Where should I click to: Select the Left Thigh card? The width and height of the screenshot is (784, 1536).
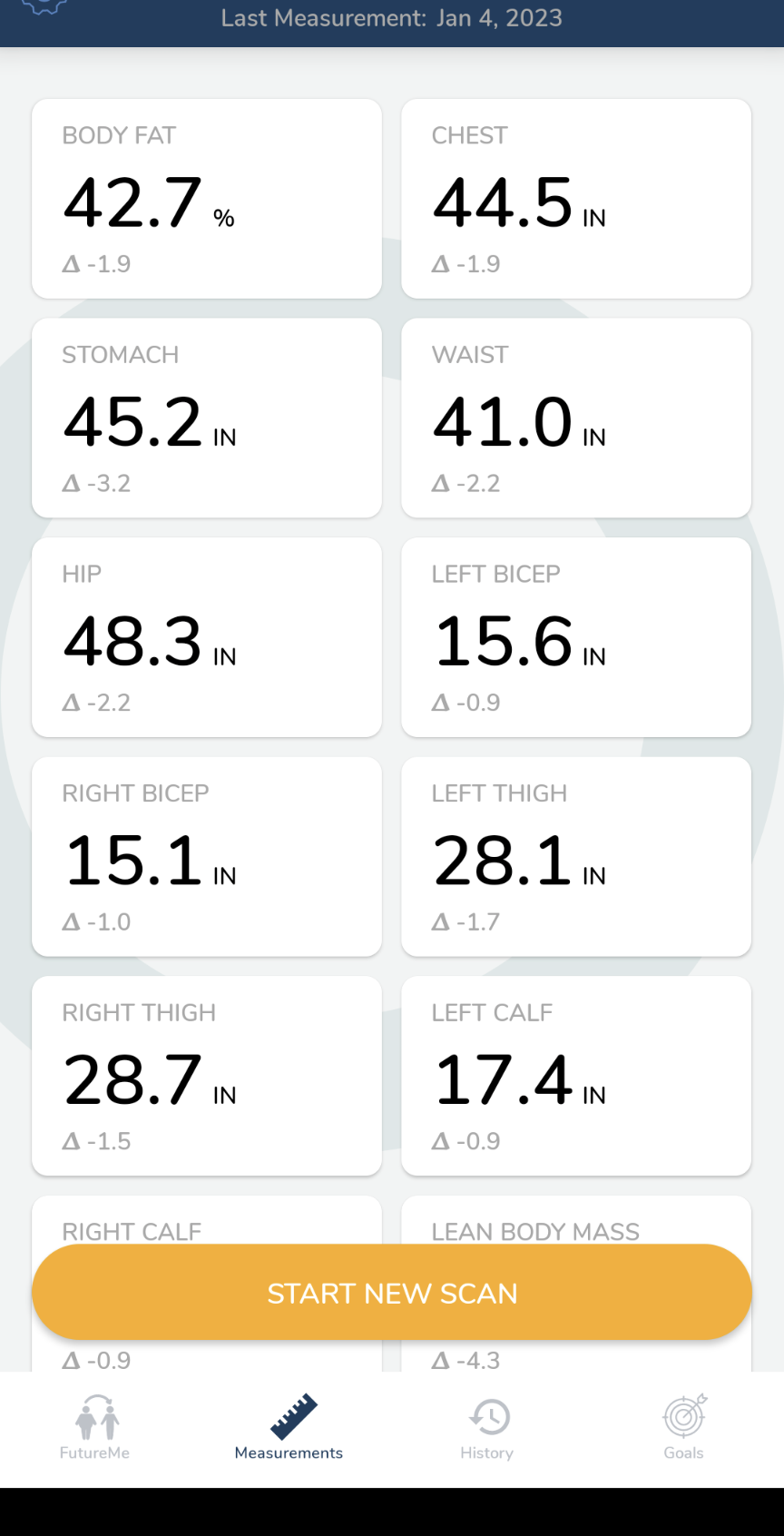(x=576, y=857)
